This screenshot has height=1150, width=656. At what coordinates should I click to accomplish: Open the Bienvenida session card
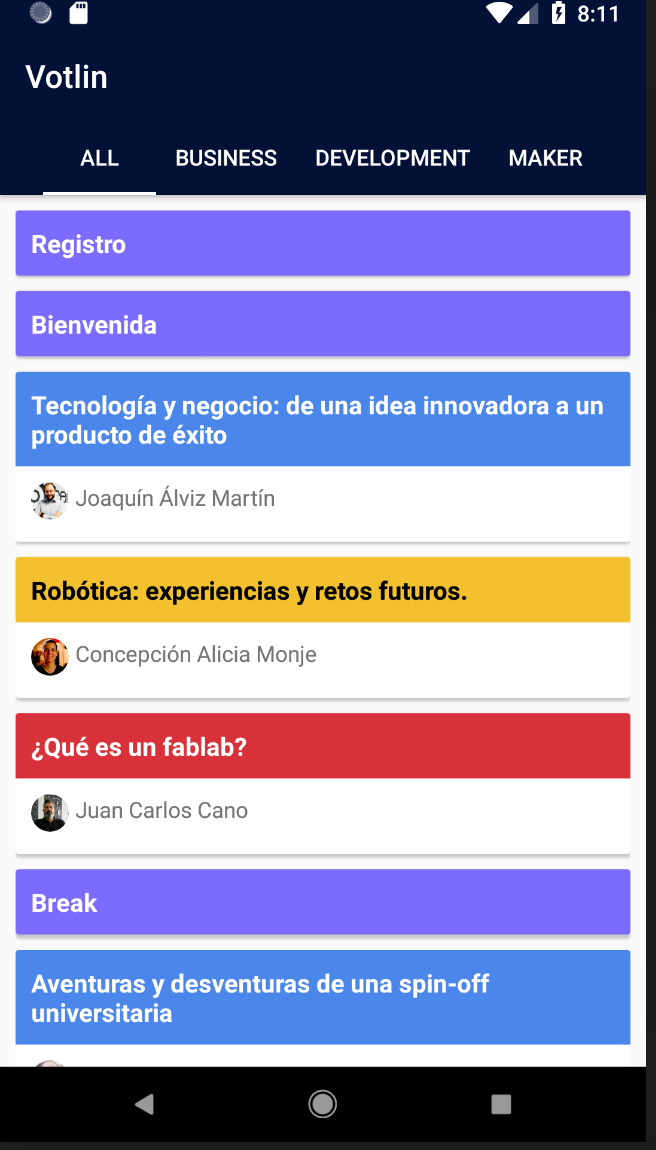[323, 324]
